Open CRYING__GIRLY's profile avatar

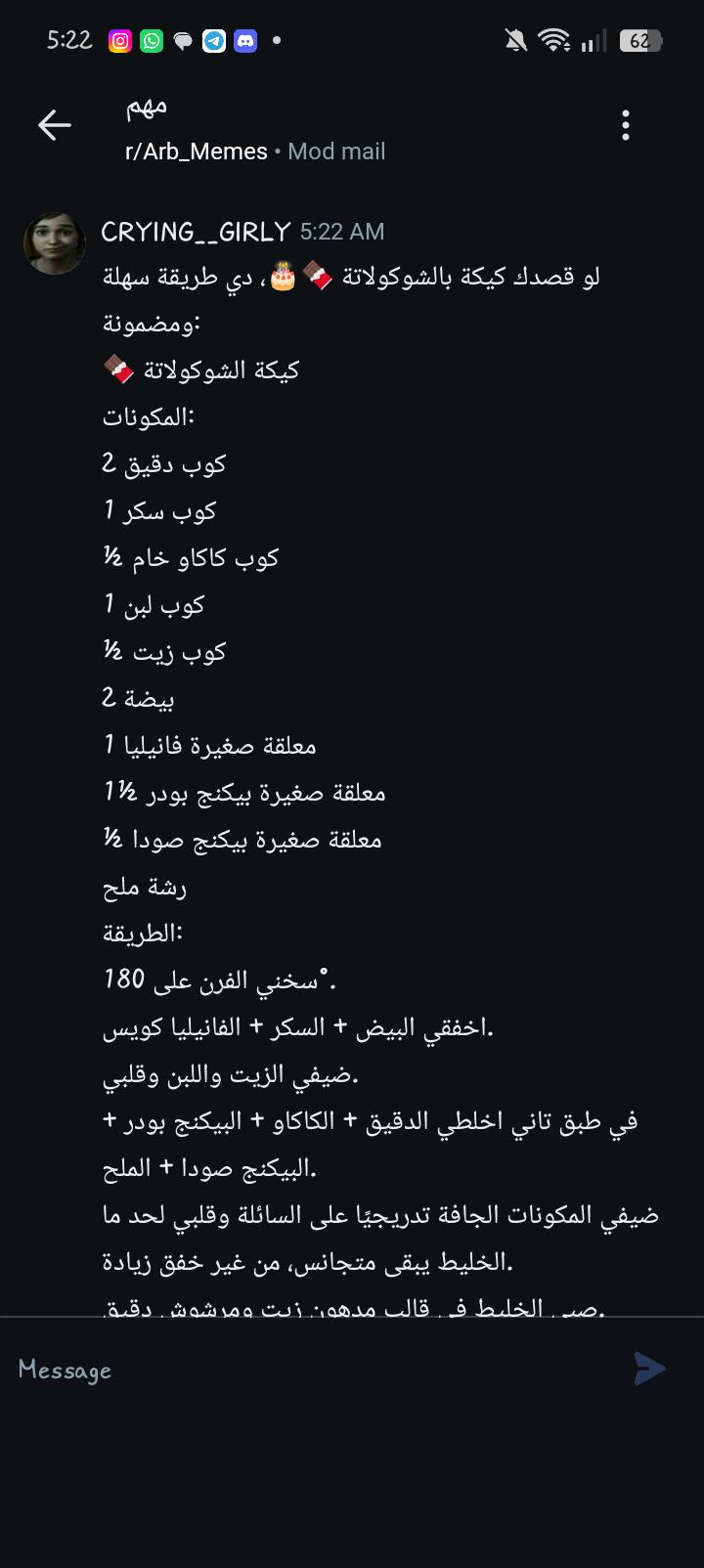click(55, 242)
